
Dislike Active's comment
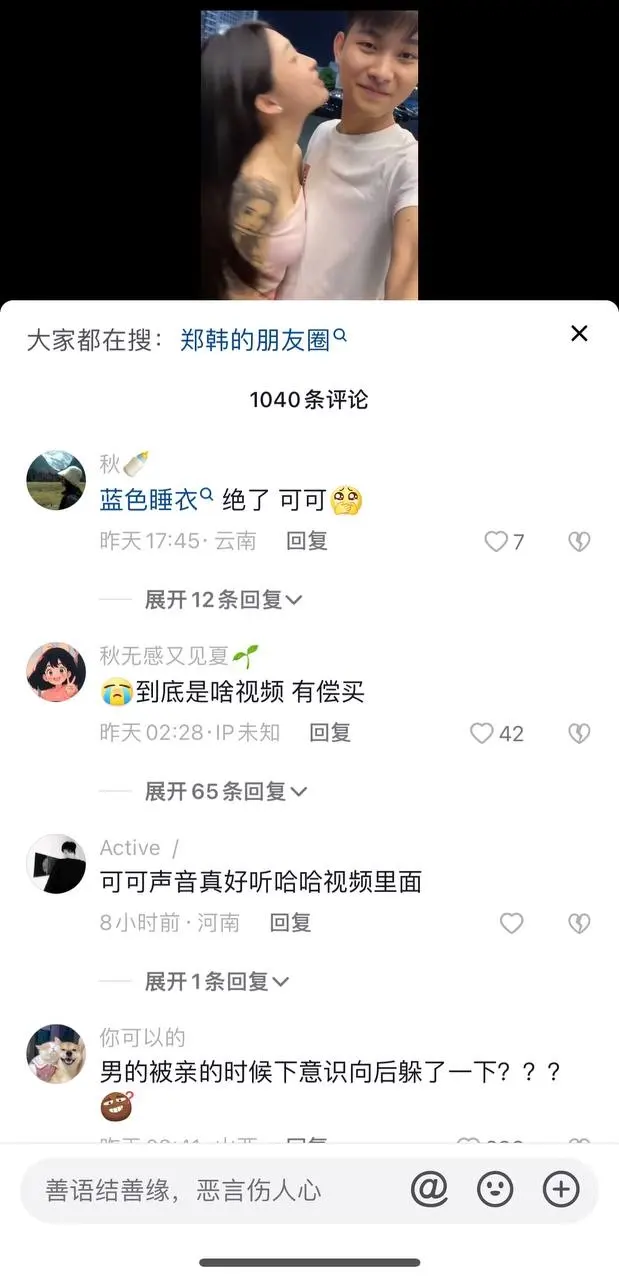coord(579,923)
